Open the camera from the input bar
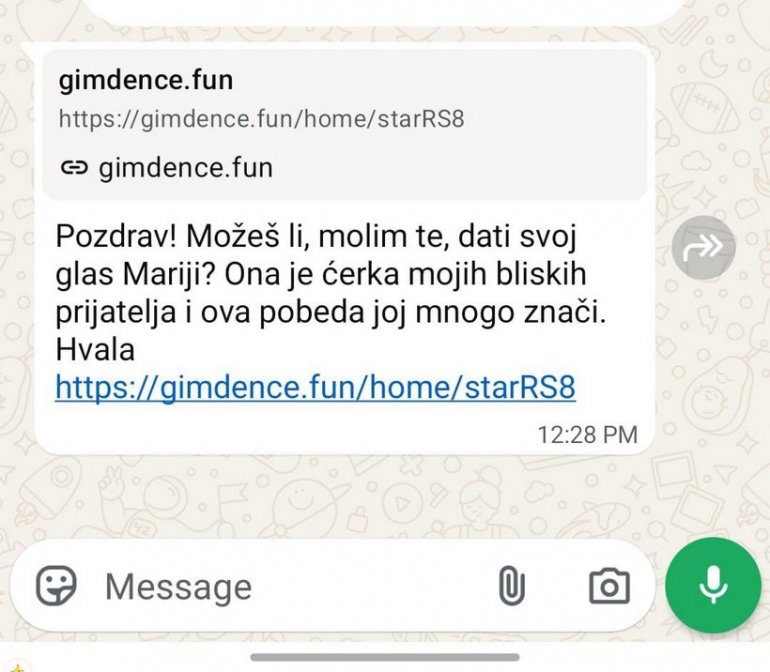Viewport: 770px width, 672px height. click(x=609, y=586)
